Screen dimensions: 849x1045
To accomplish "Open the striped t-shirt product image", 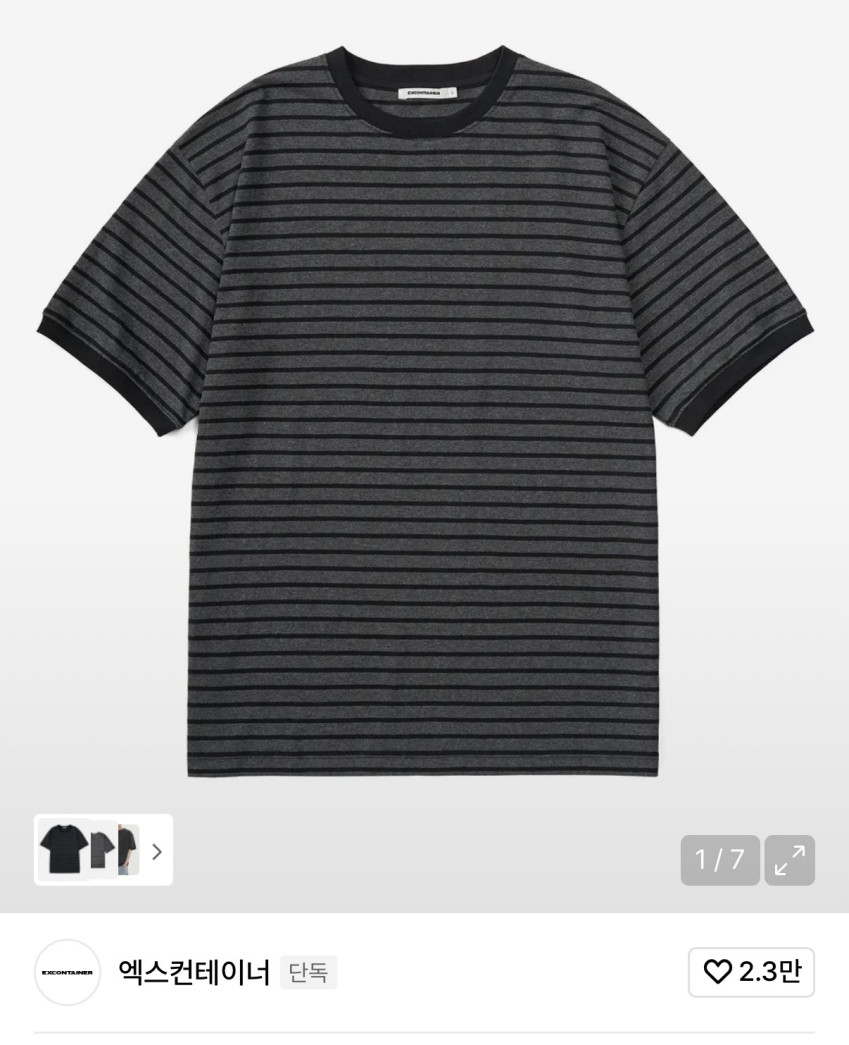I will coord(424,420).
